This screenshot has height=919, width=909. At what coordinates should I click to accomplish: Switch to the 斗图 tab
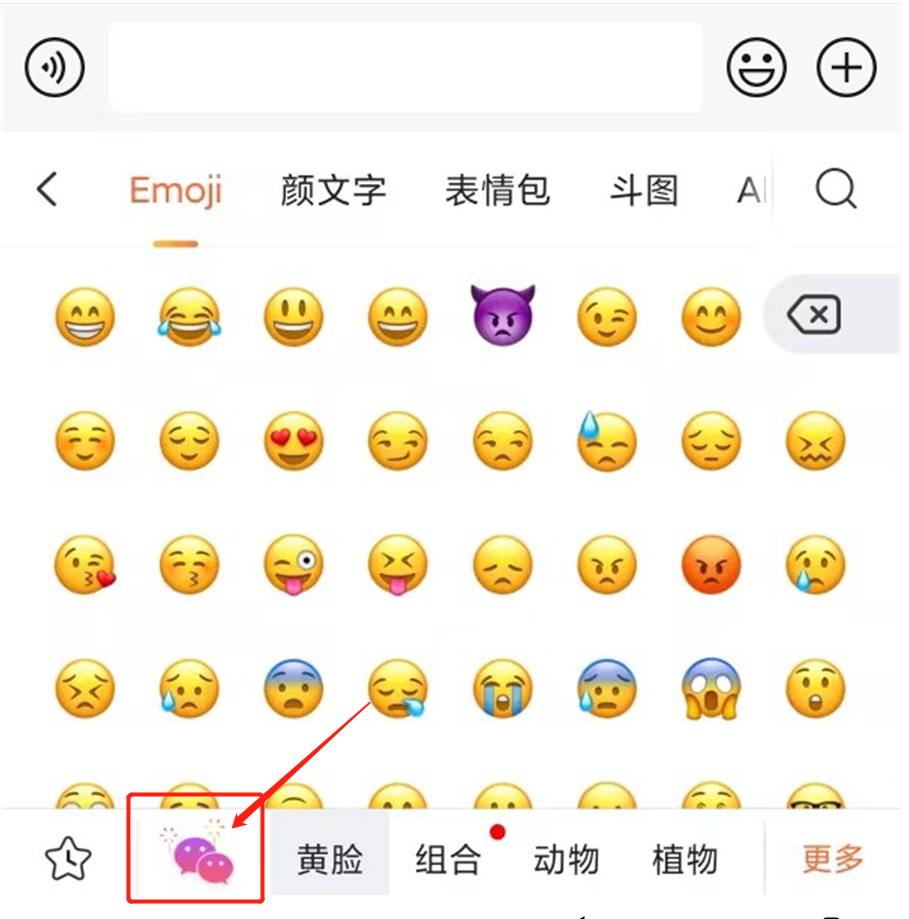644,190
